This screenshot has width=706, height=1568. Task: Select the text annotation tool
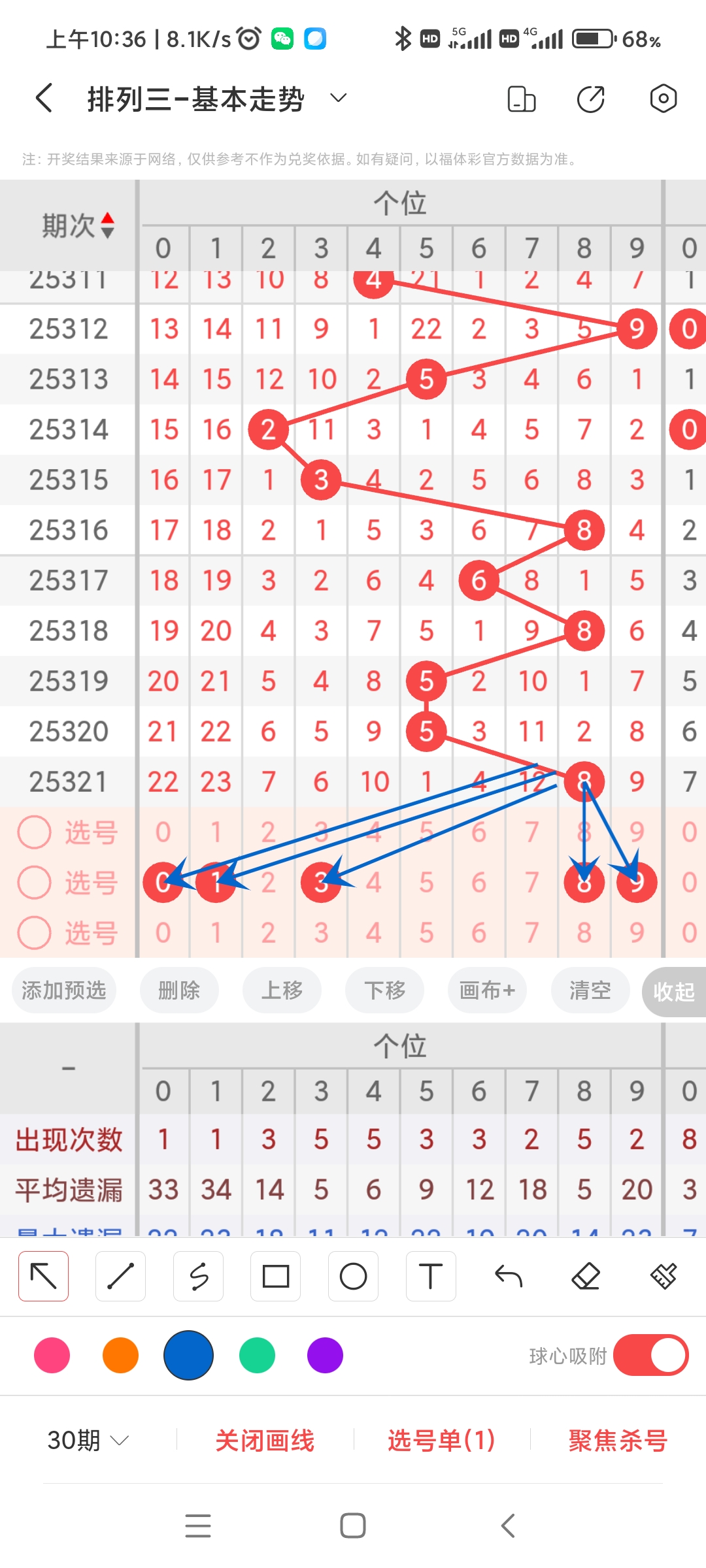(431, 1275)
